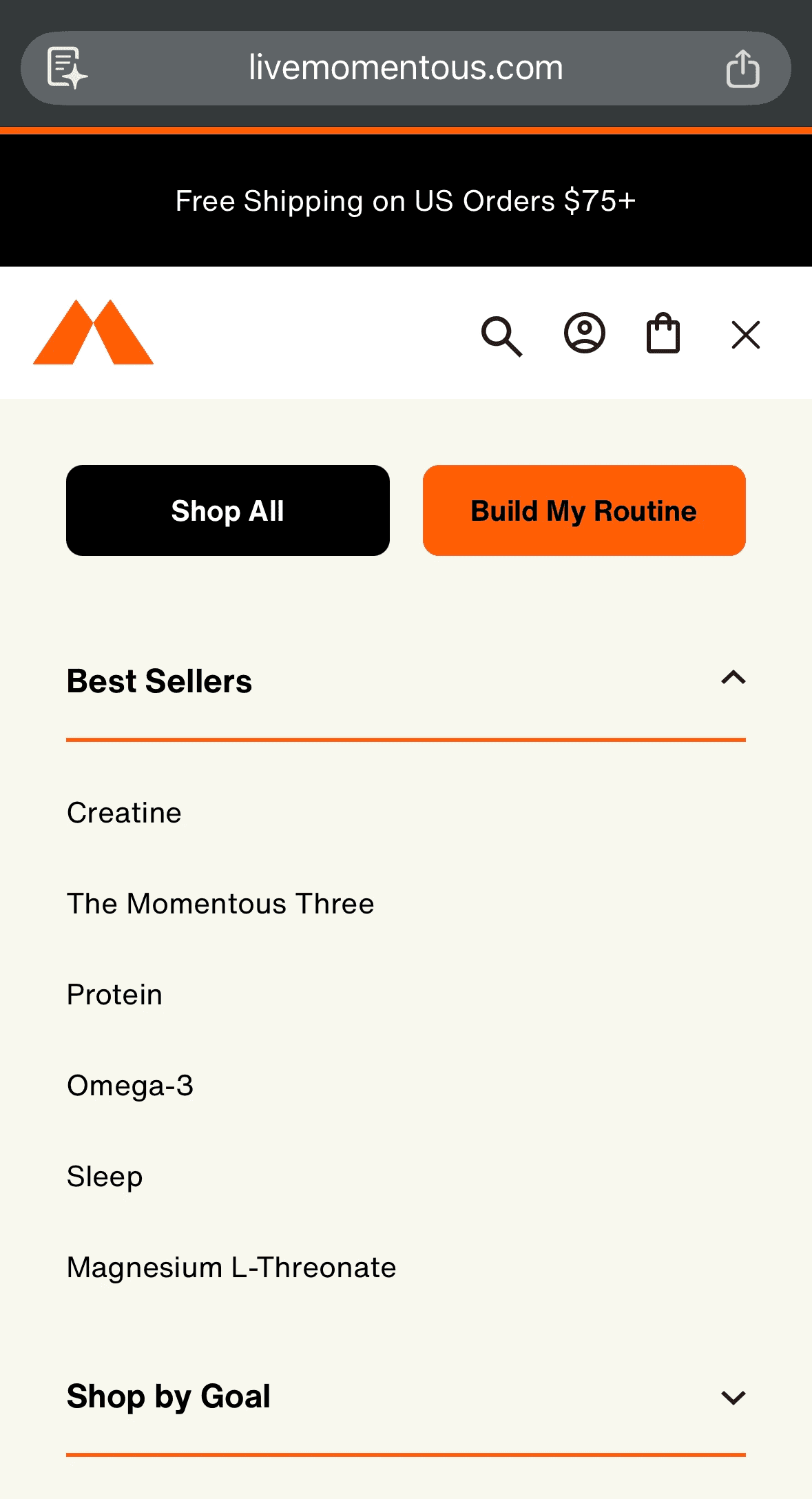
Task: Go to the Momentous home logo
Action: coord(93,333)
